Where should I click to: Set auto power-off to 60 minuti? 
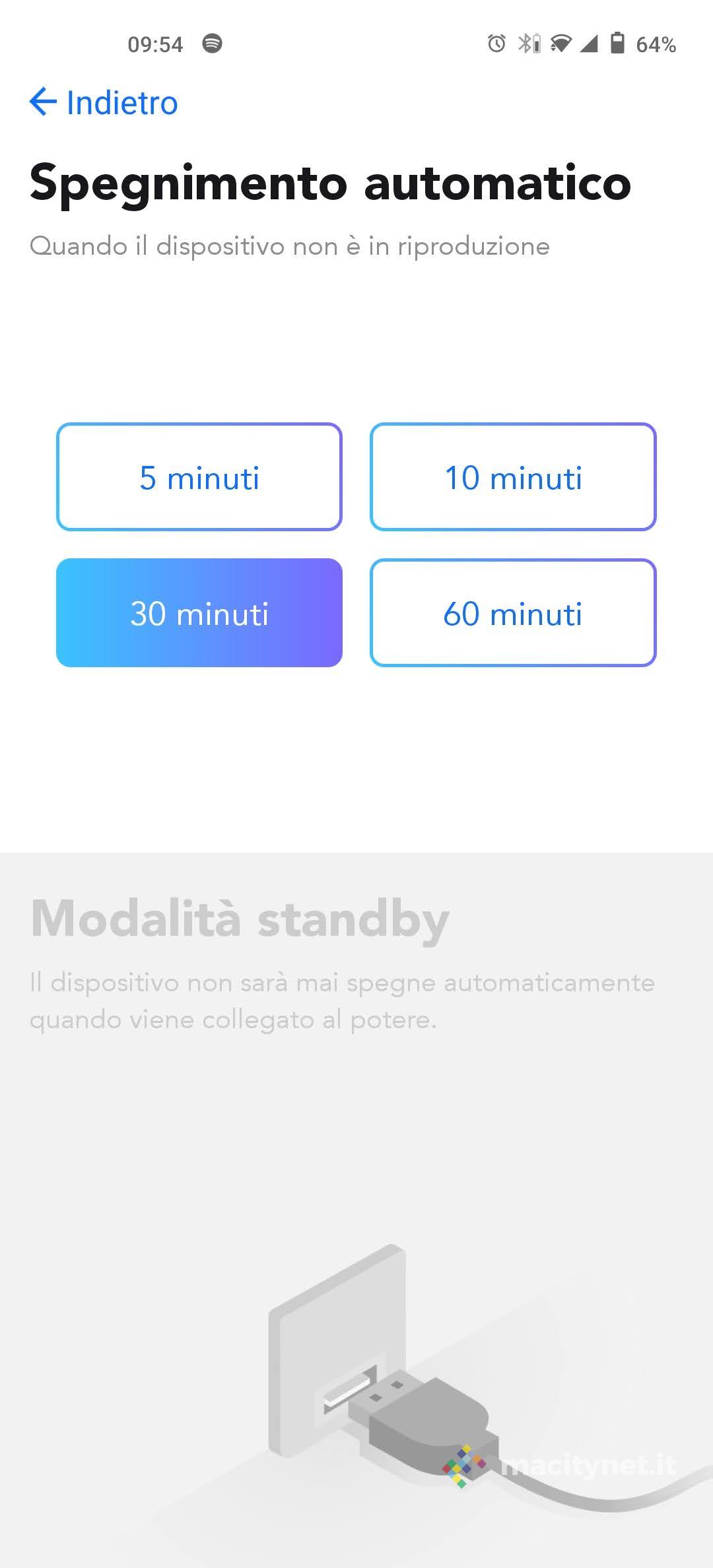[513, 612]
